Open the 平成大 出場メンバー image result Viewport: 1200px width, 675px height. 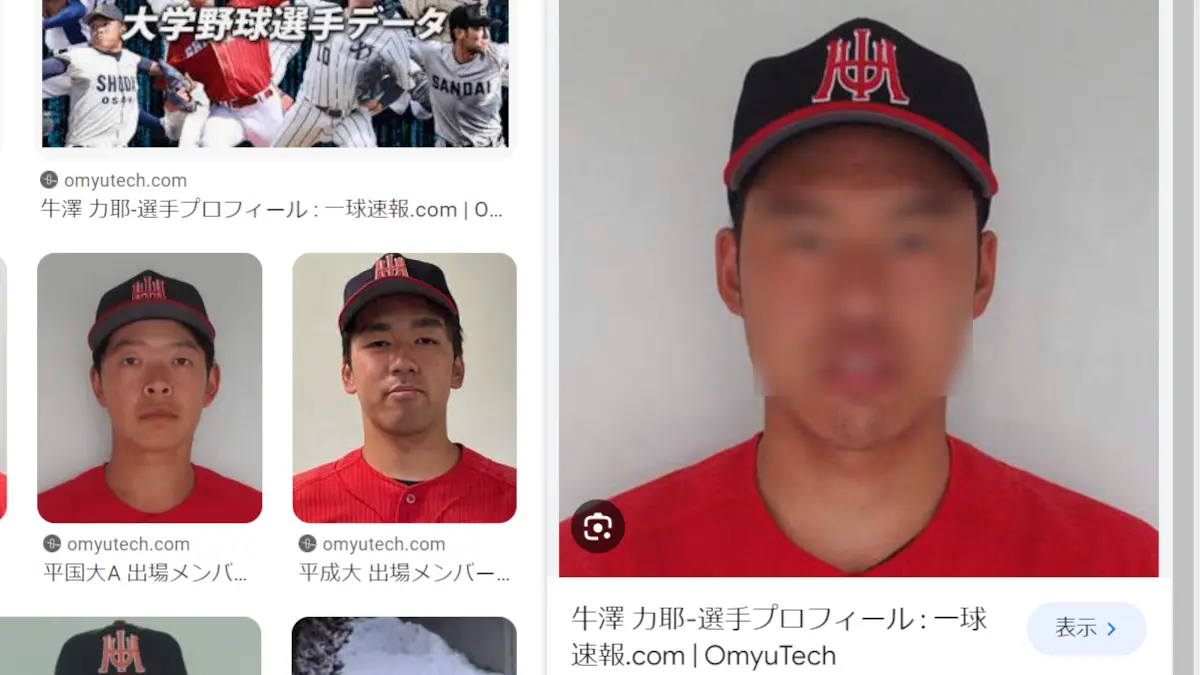[404, 388]
